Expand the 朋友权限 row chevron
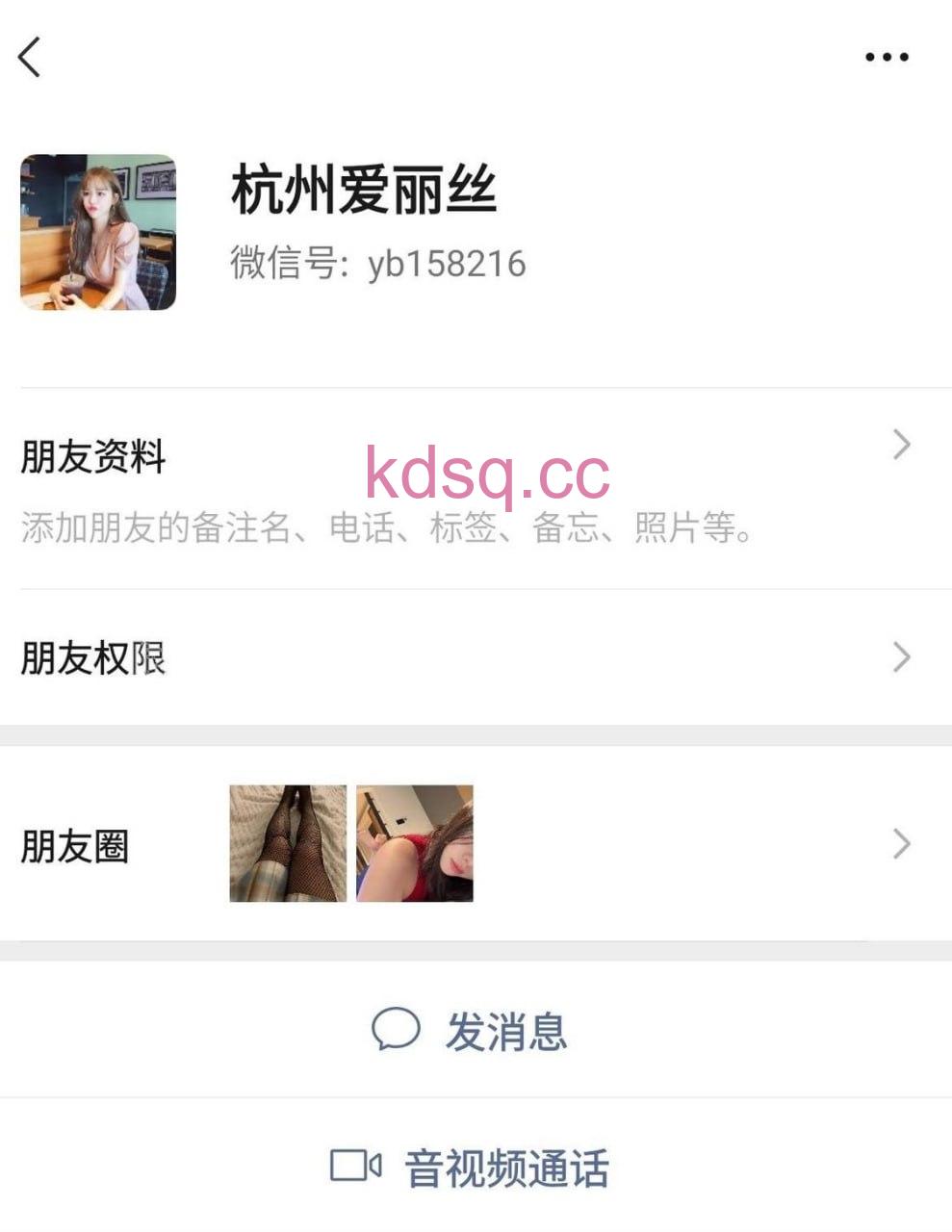Image resolution: width=952 pixels, height=1232 pixels. click(901, 657)
